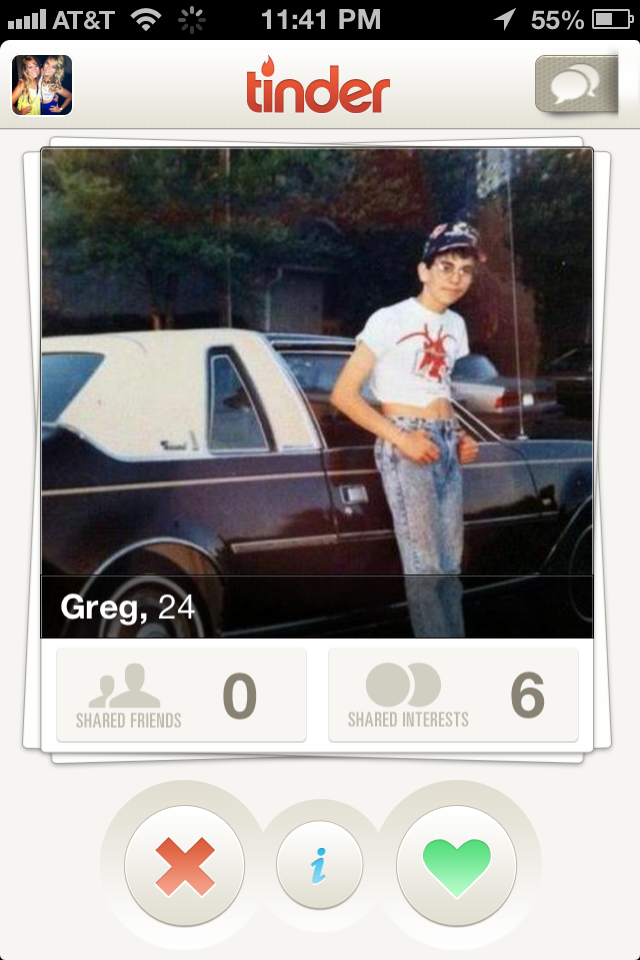View the 0 shared friends
Viewport: 640px width, 960px height.
click(181, 696)
